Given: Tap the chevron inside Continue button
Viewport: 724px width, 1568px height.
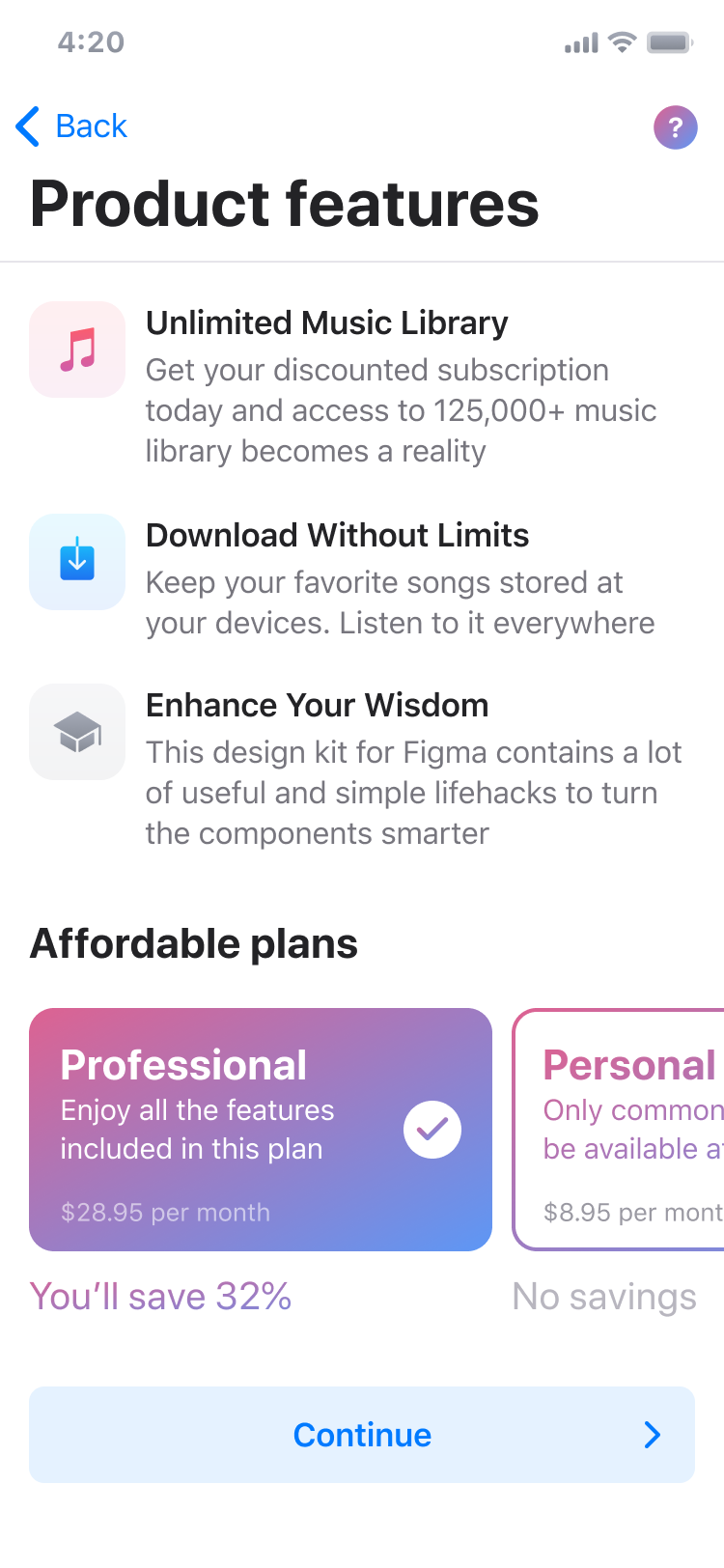Looking at the screenshot, I should (x=652, y=1435).
